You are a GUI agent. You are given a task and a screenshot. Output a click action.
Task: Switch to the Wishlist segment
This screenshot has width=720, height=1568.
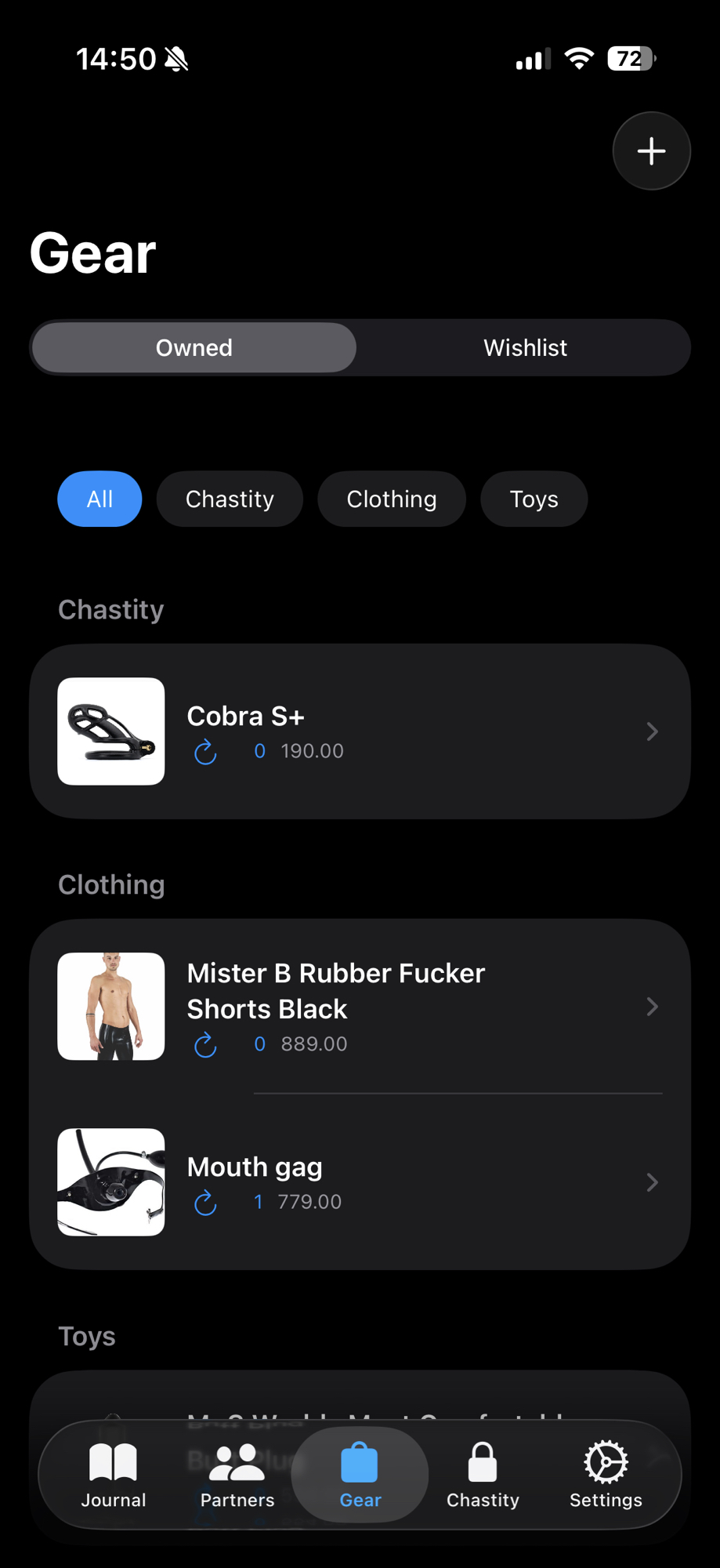click(x=525, y=347)
